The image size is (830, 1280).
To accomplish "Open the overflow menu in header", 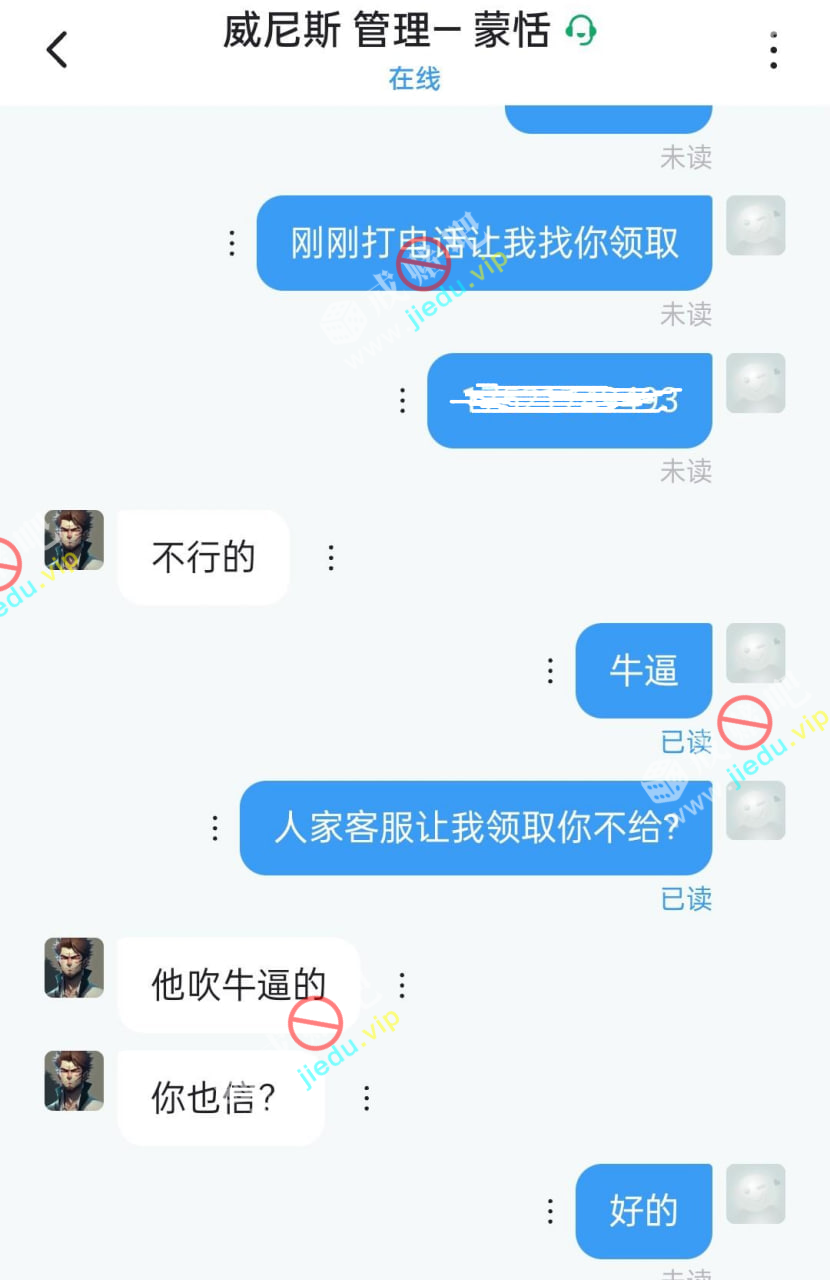I will tap(773, 50).
